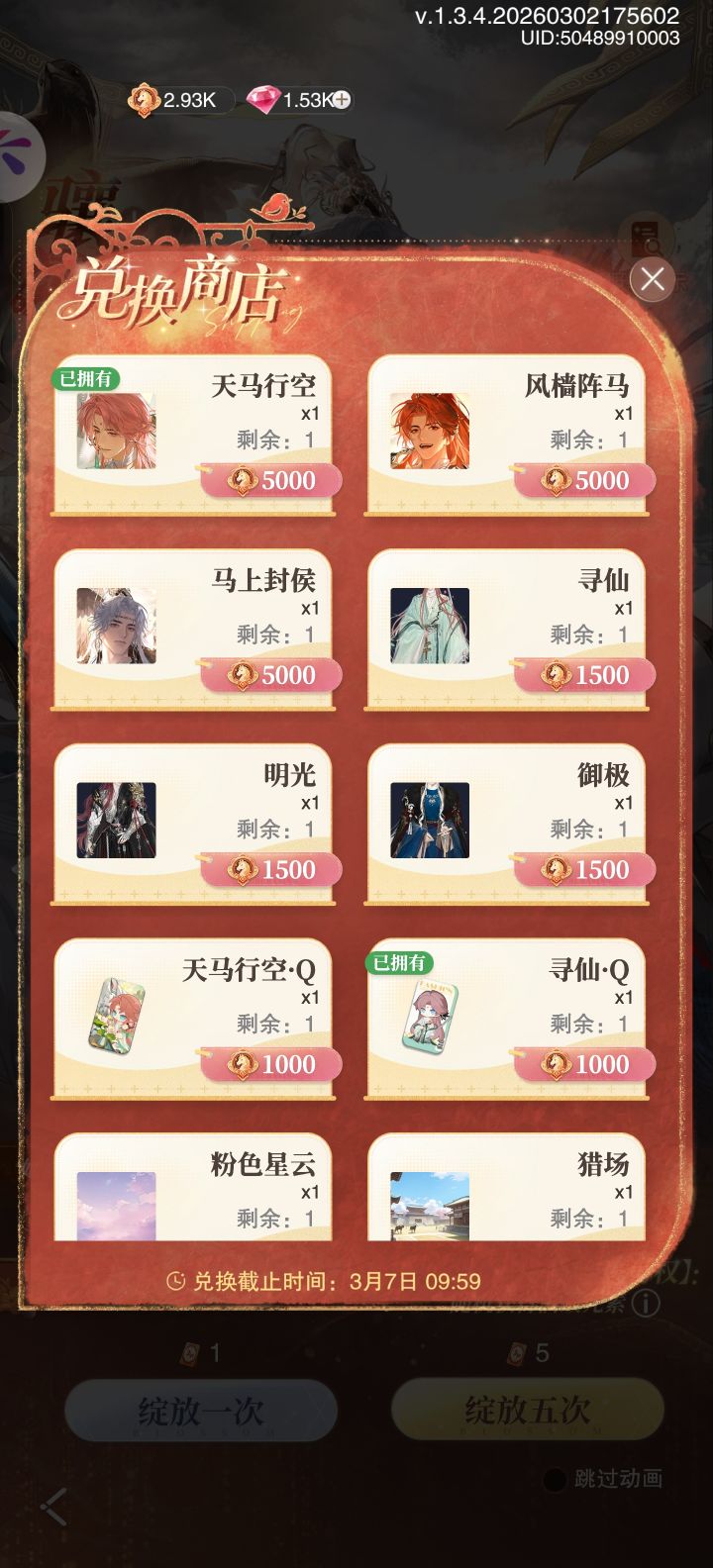Click the pink diamond currency icon
Image resolution: width=713 pixels, height=1568 pixels.
point(265,99)
